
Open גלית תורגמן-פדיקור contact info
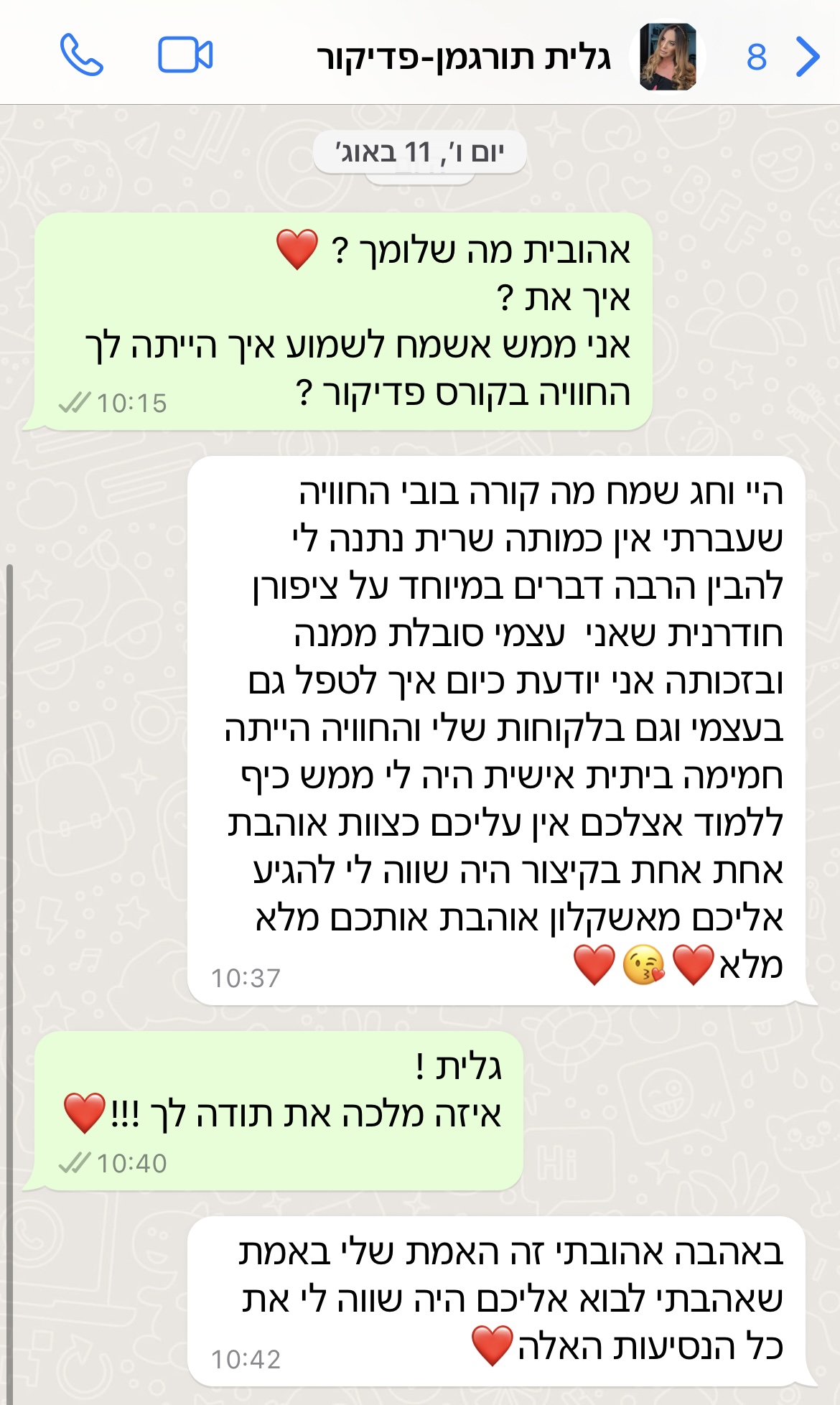click(x=464, y=57)
